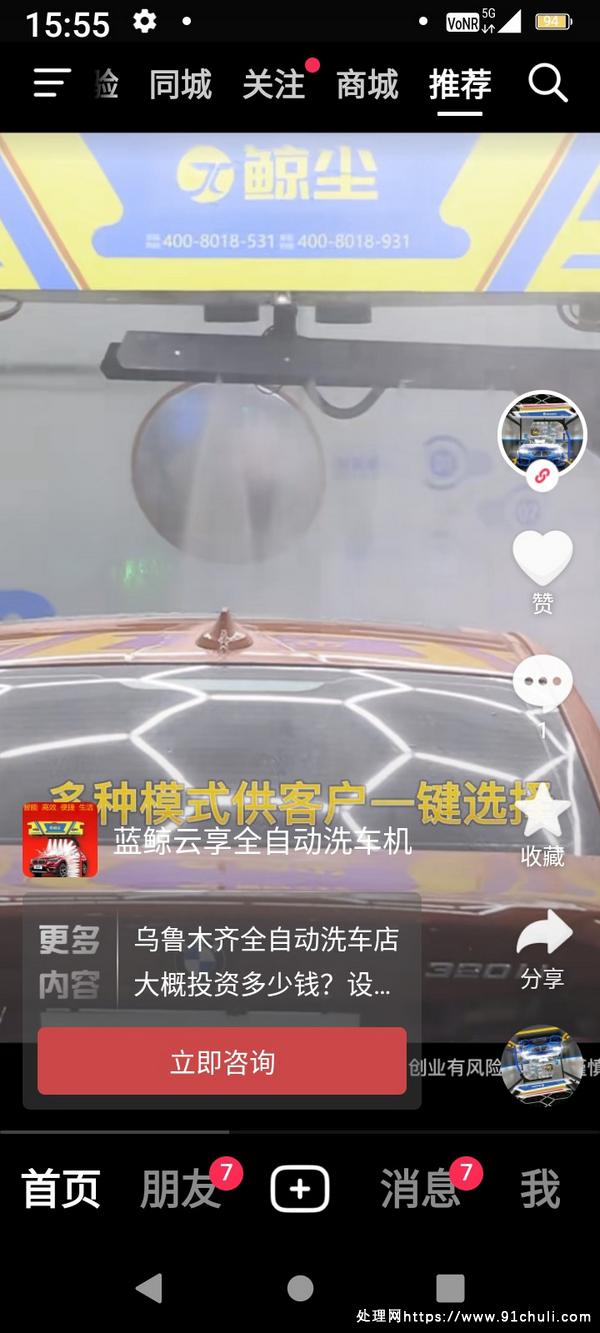This screenshot has width=600, height=1333.
Task: Open the hamburger menu
Action: click(52, 84)
